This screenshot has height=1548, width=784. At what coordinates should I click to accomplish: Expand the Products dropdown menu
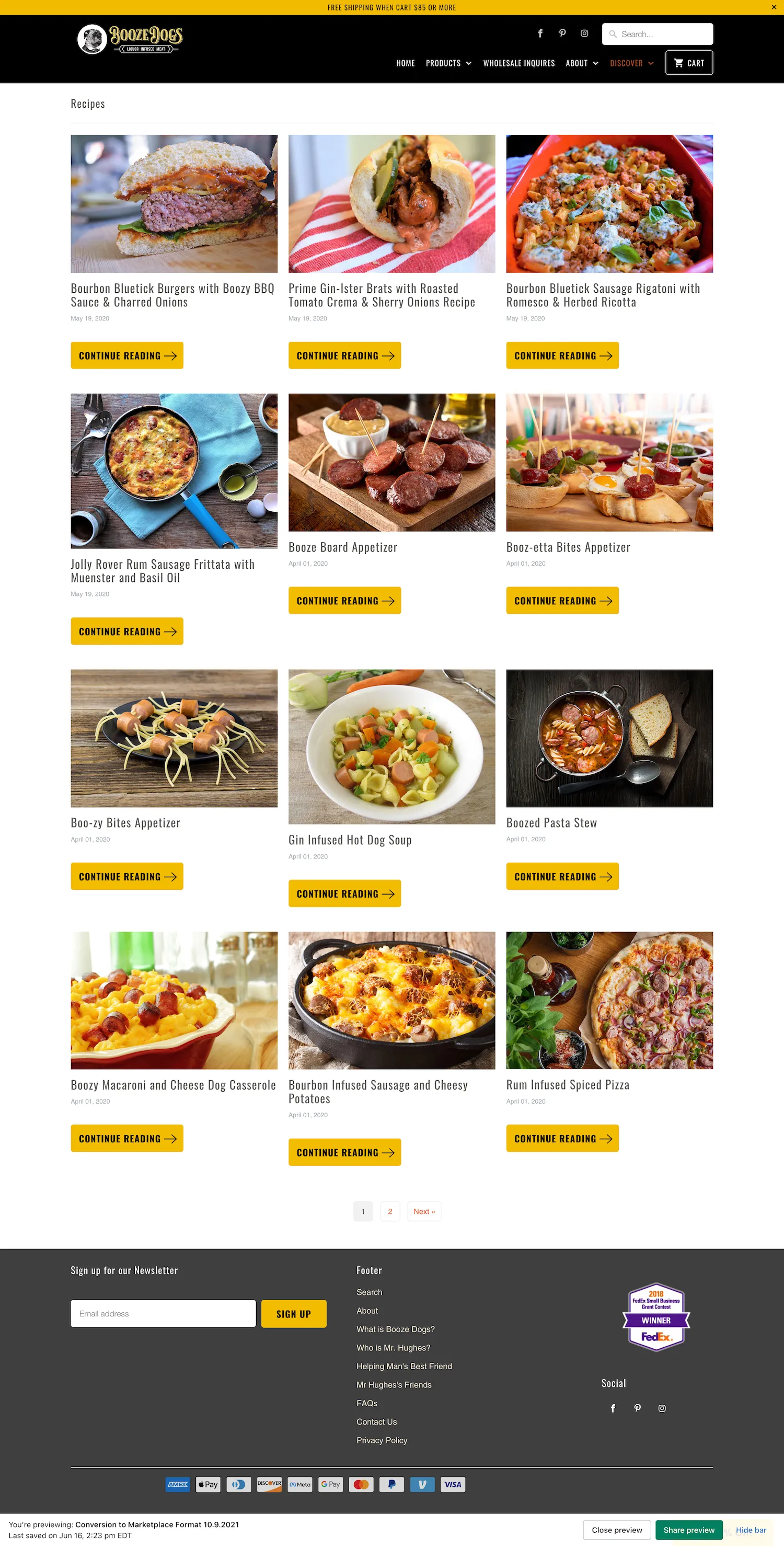pos(449,63)
